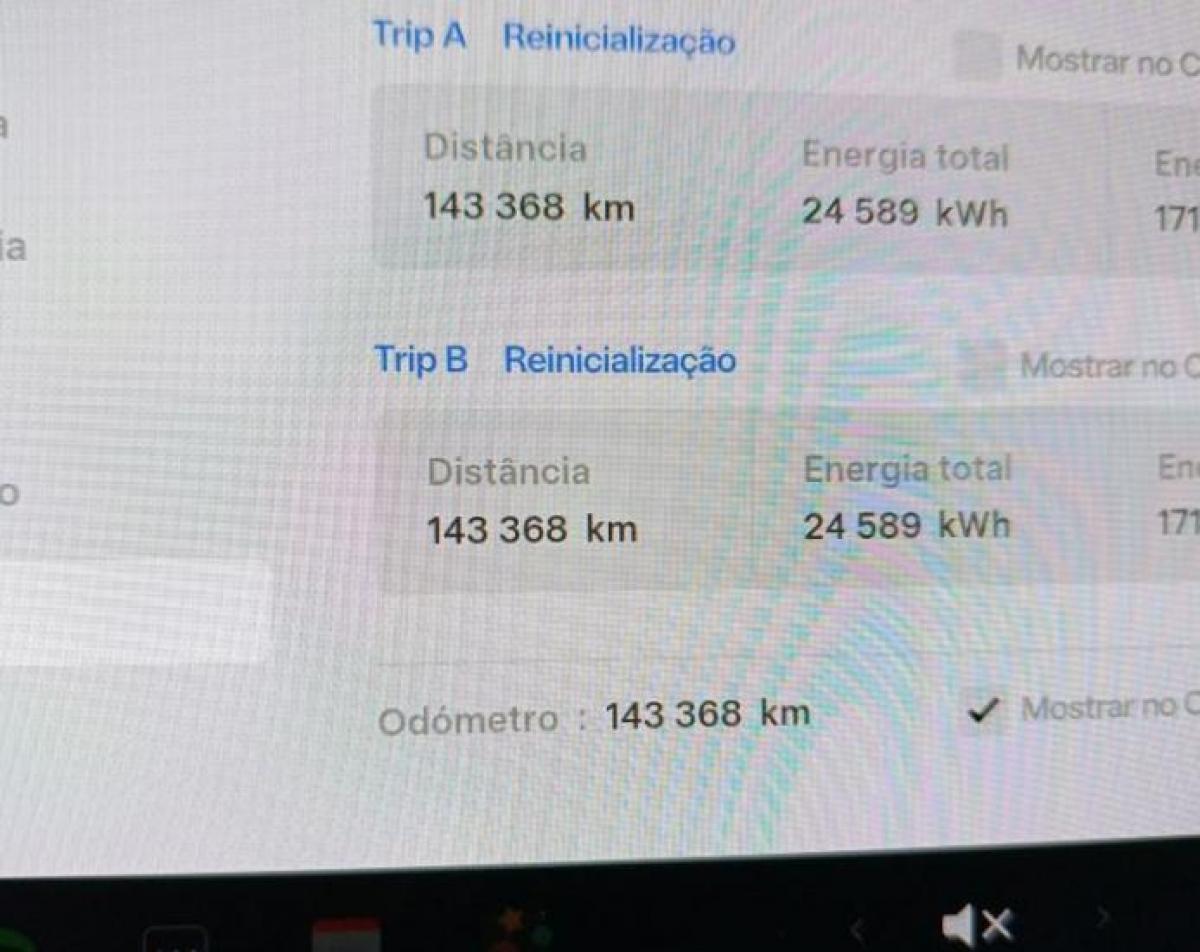Uncheck the Odómetro Mostrar checkbox
Image resolution: width=1200 pixels, height=952 pixels.
click(x=984, y=711)
